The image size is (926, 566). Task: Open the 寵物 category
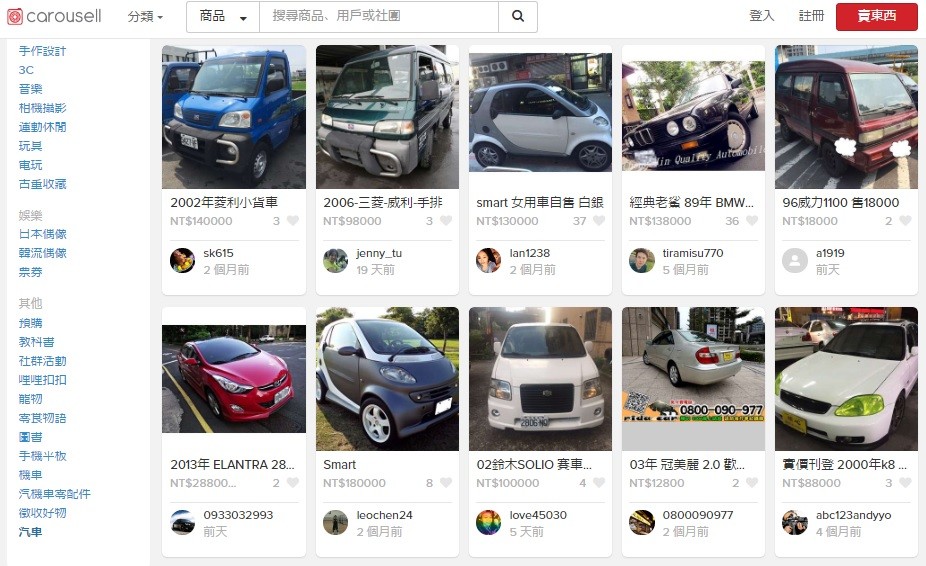point(30,399)
